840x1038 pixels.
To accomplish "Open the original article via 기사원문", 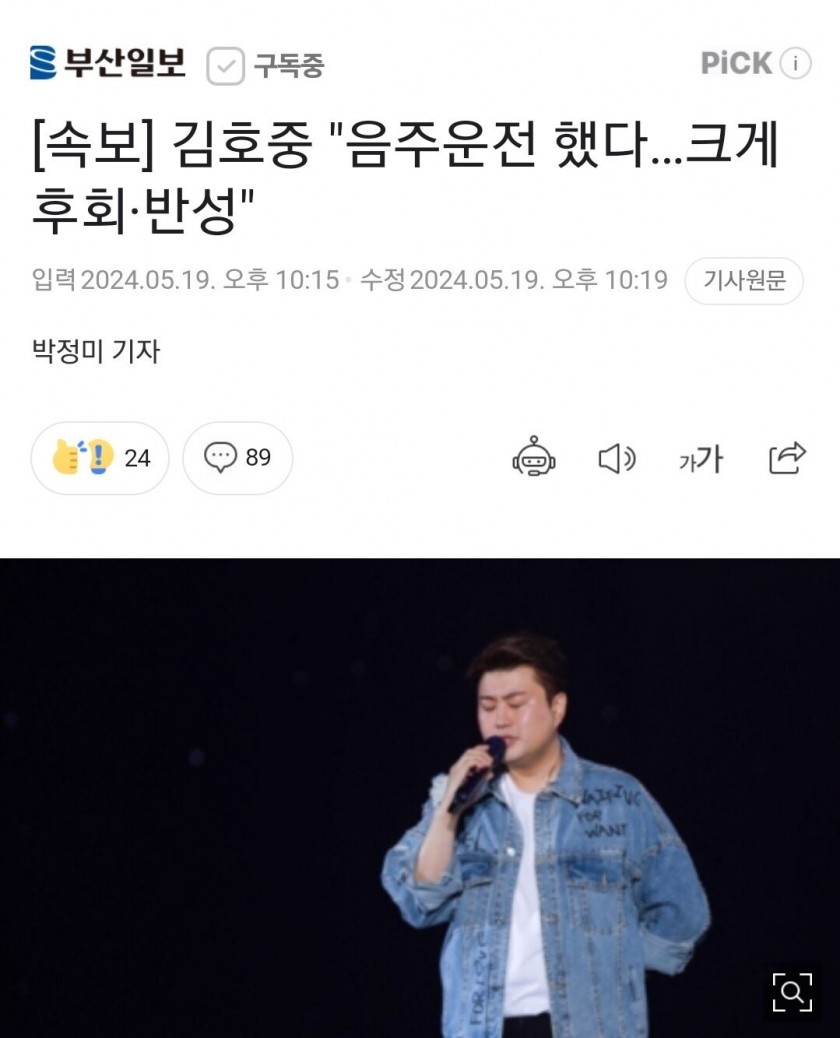I will 743,281.
